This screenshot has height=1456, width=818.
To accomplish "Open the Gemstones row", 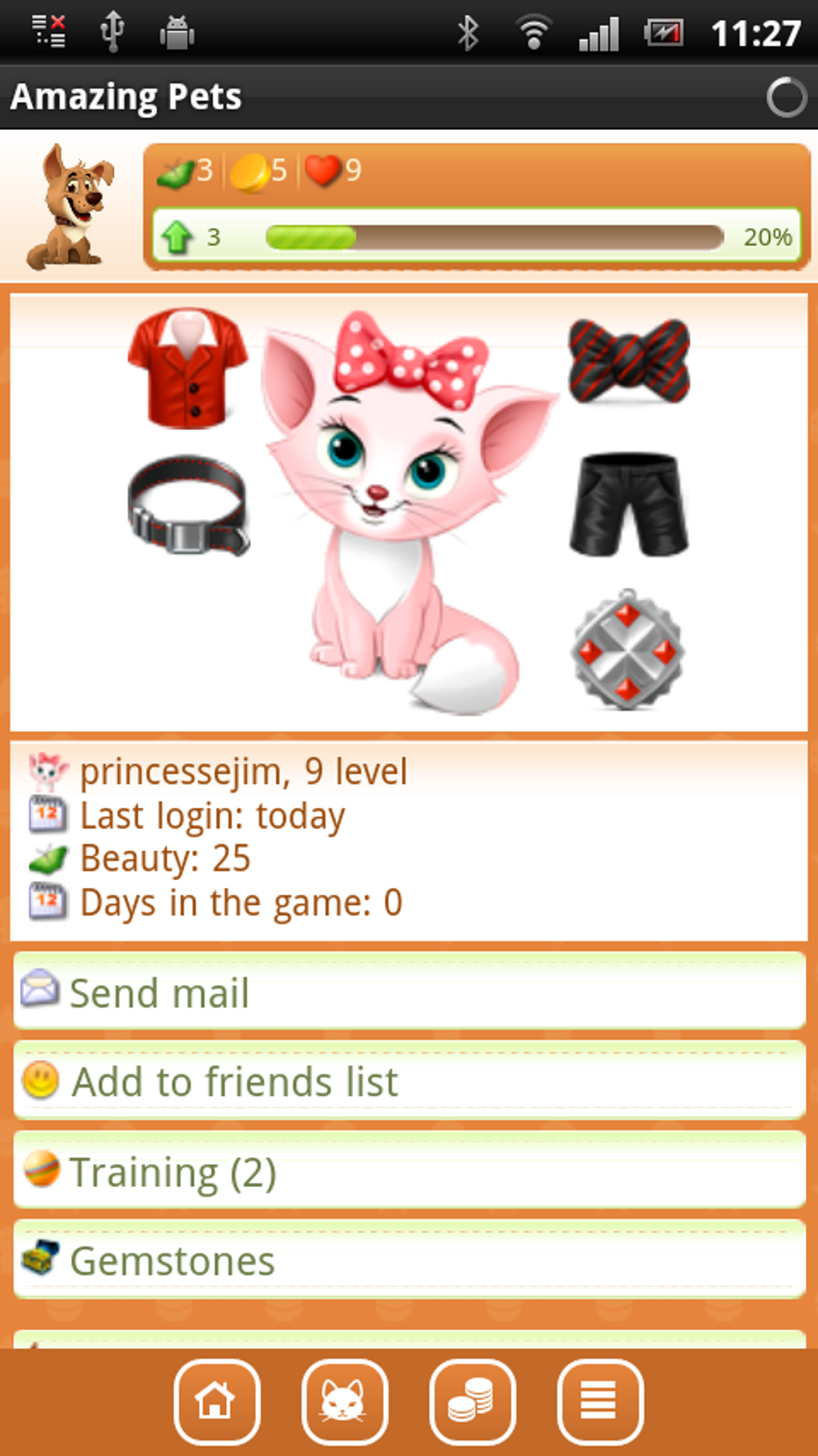I will coord(409,1260).
